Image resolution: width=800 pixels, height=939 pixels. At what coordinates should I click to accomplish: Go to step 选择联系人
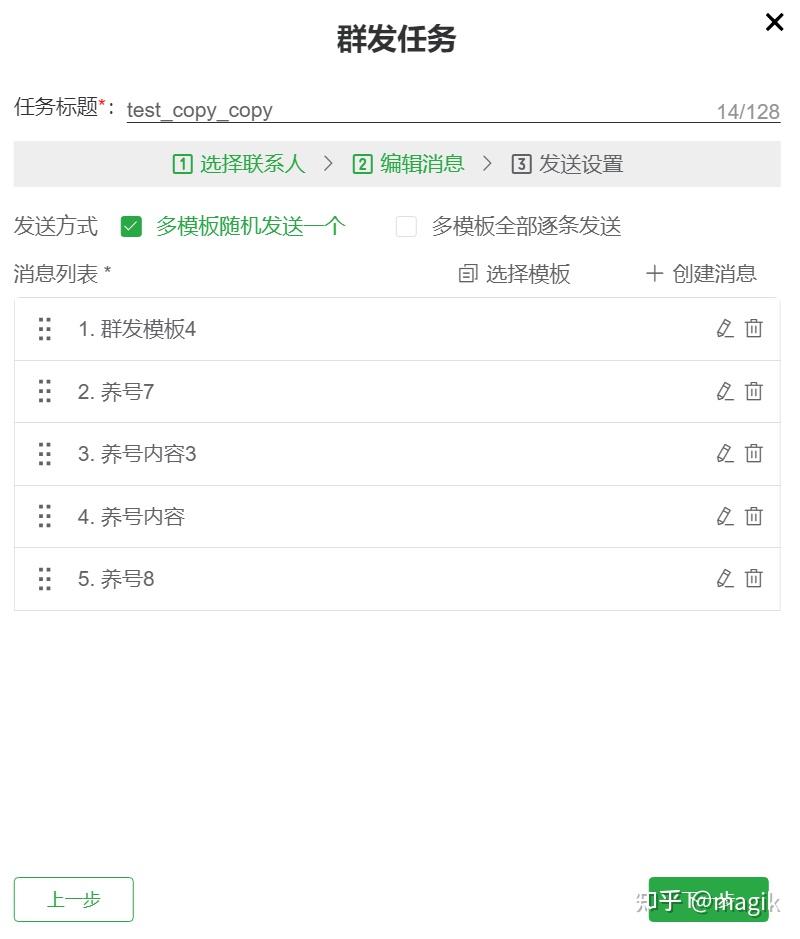239,164
